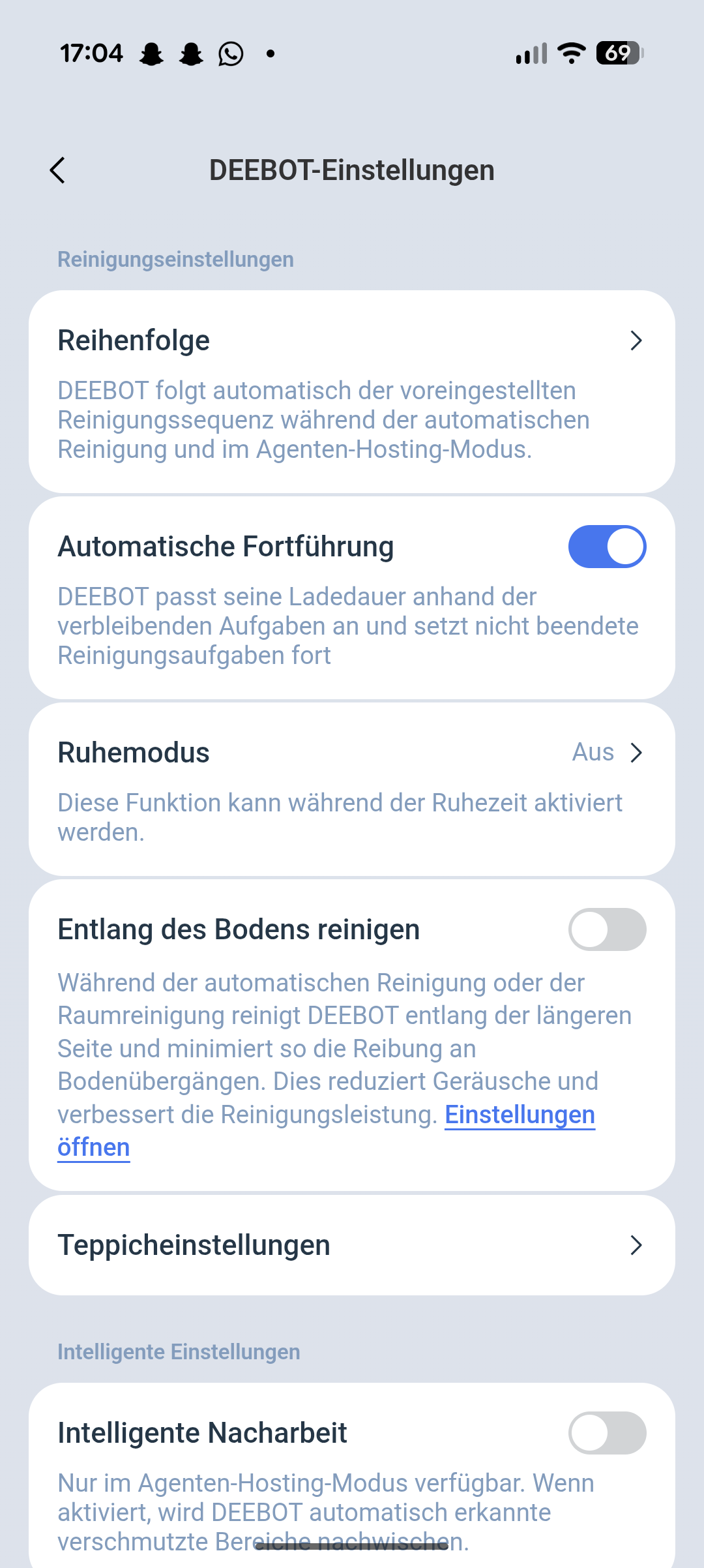Viewport: 704px width, 1568px height.
Task: Disable Automatische Fortführung
Action: pos(606,547)
